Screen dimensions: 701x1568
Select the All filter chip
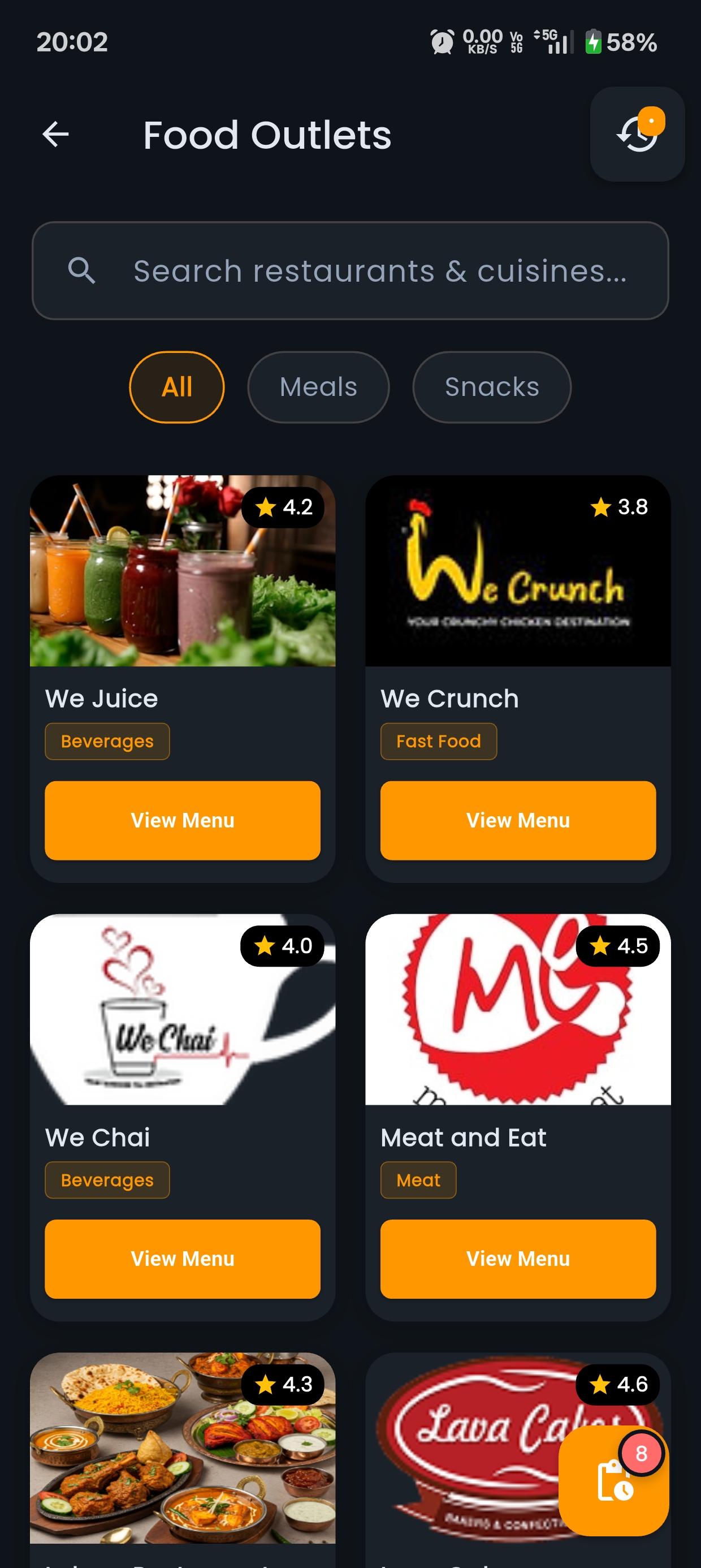pyautogui.click(x=176, y=386)
